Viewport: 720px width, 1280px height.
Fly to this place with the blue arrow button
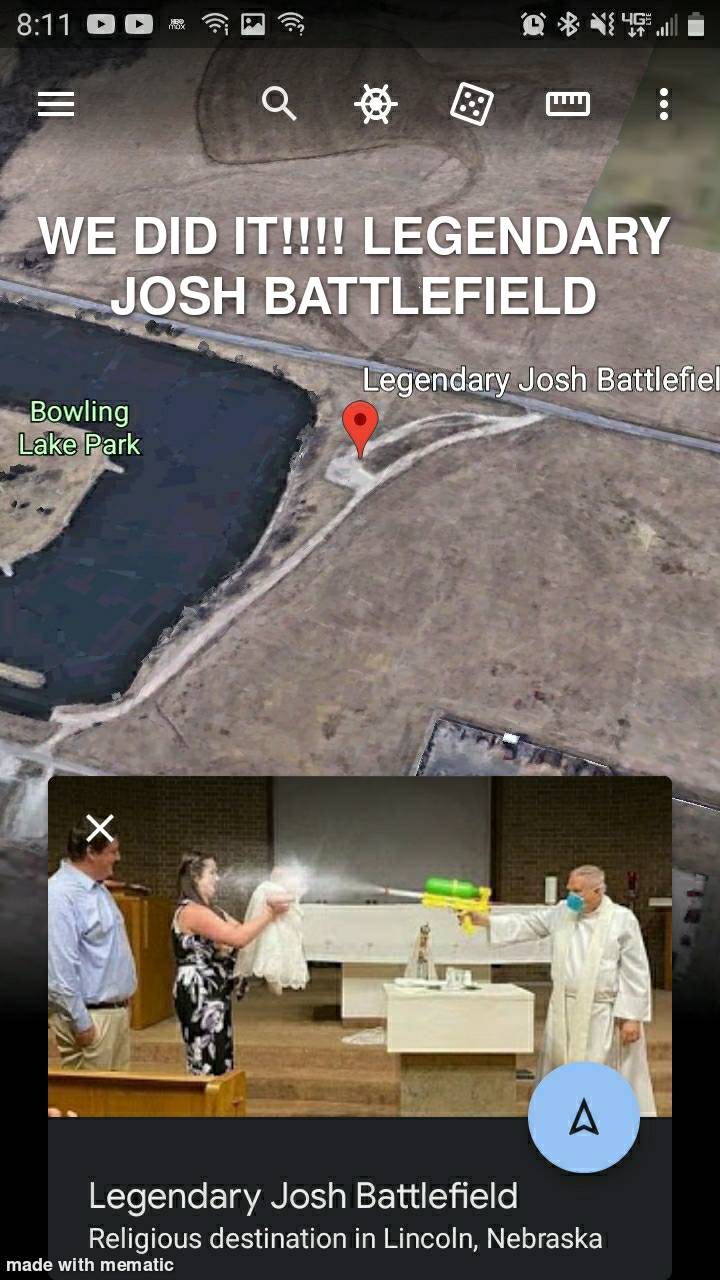(584, 1120)
